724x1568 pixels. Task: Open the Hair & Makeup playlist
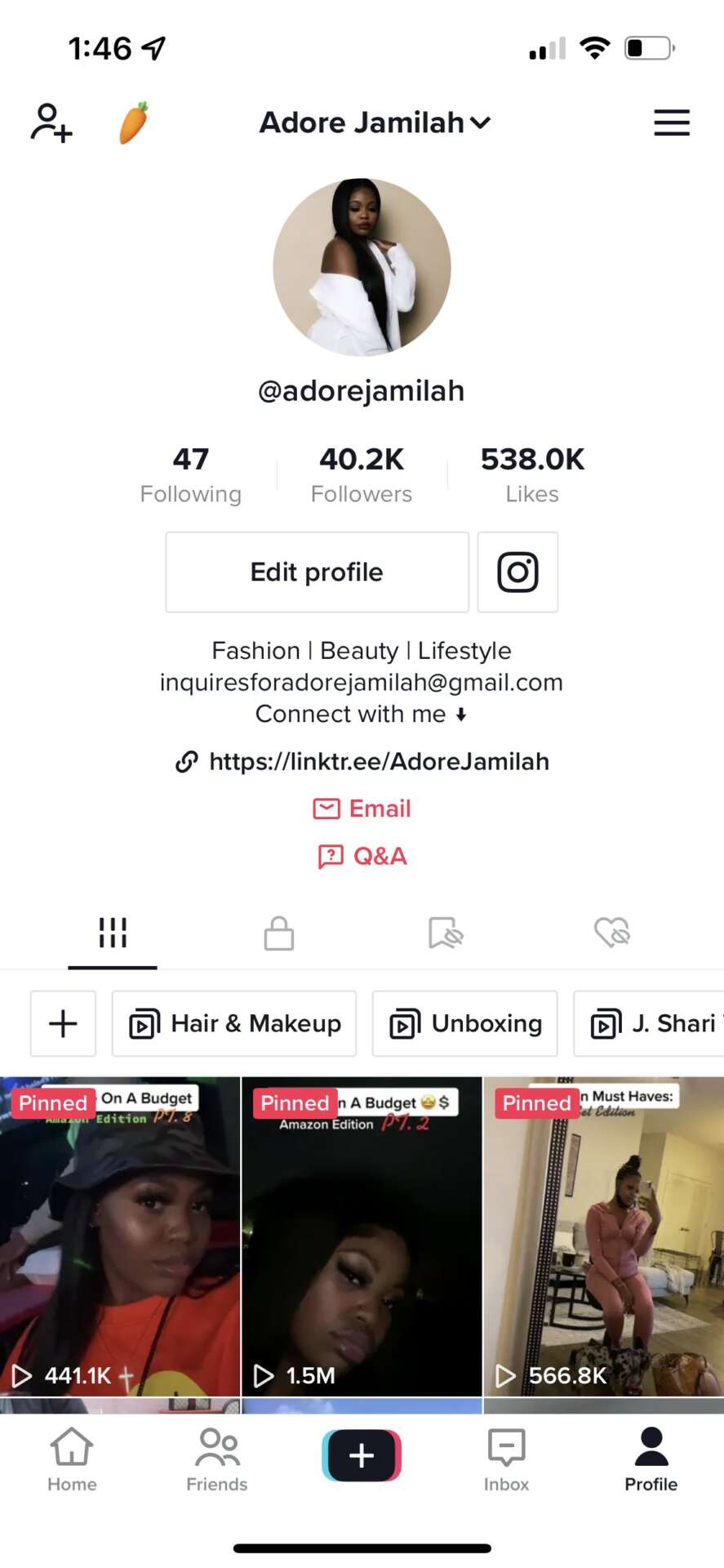tap(234, 1023)
